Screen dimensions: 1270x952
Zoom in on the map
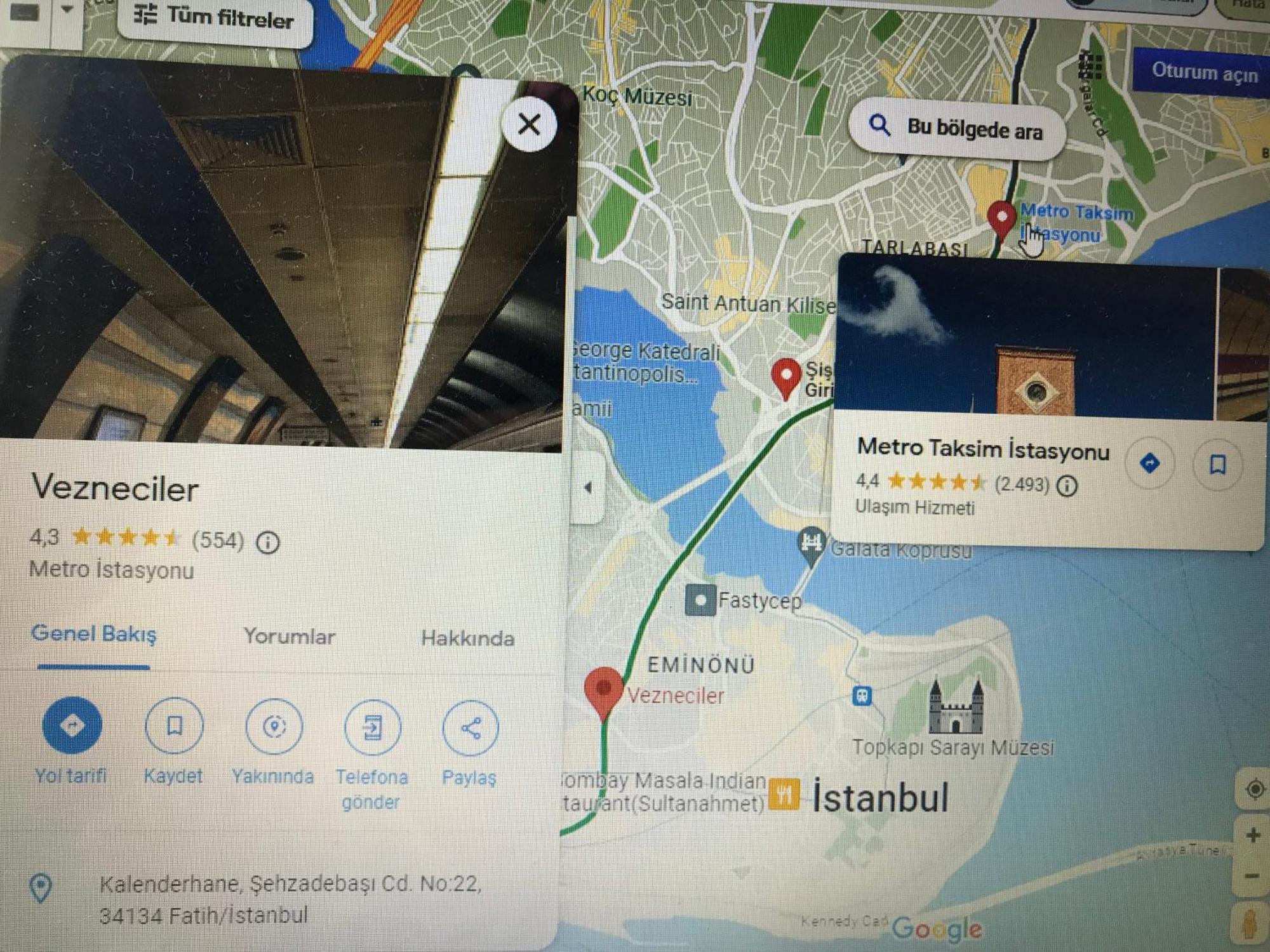point(1252,835)
